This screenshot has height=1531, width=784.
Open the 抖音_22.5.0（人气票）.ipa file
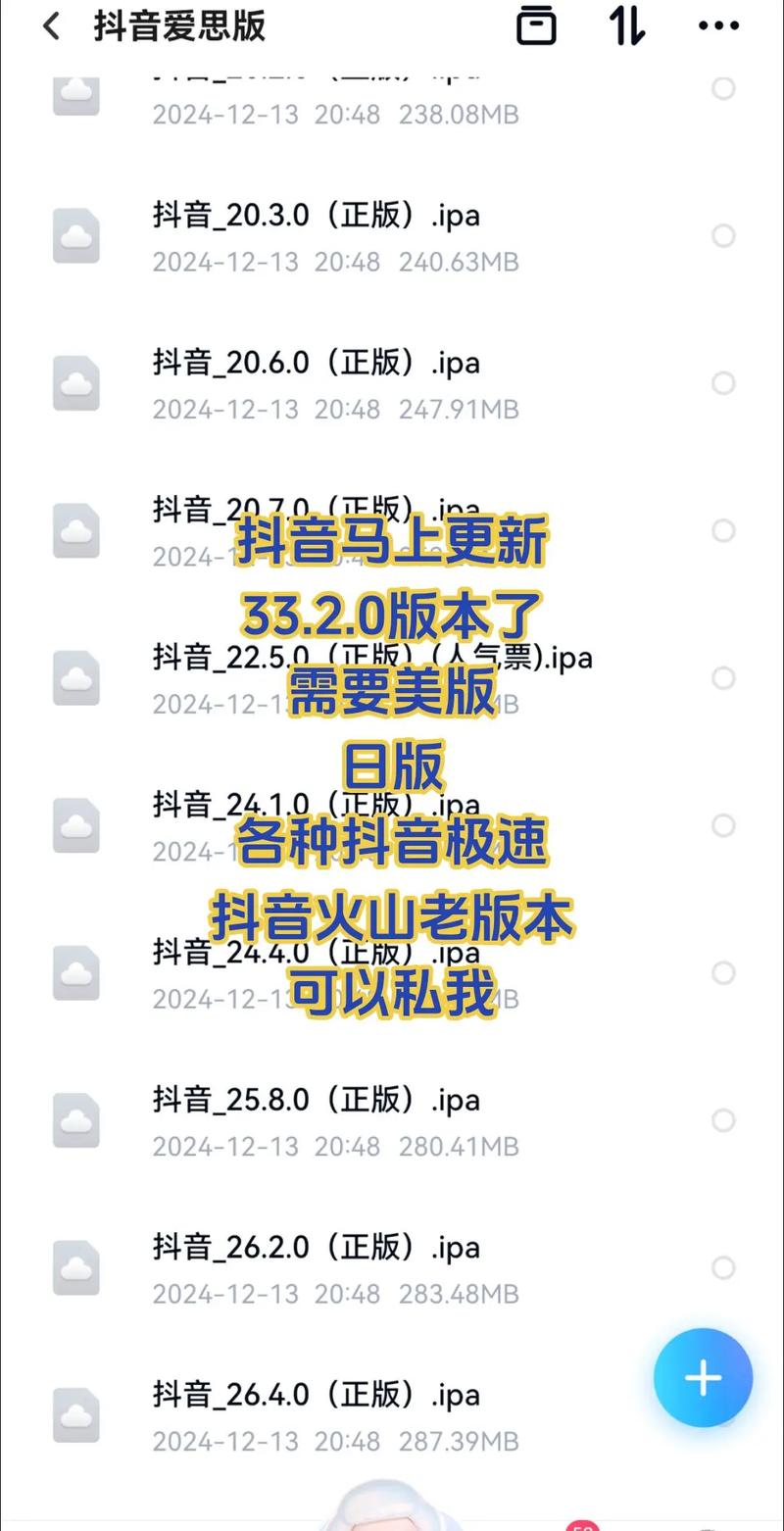coord(372,657)
